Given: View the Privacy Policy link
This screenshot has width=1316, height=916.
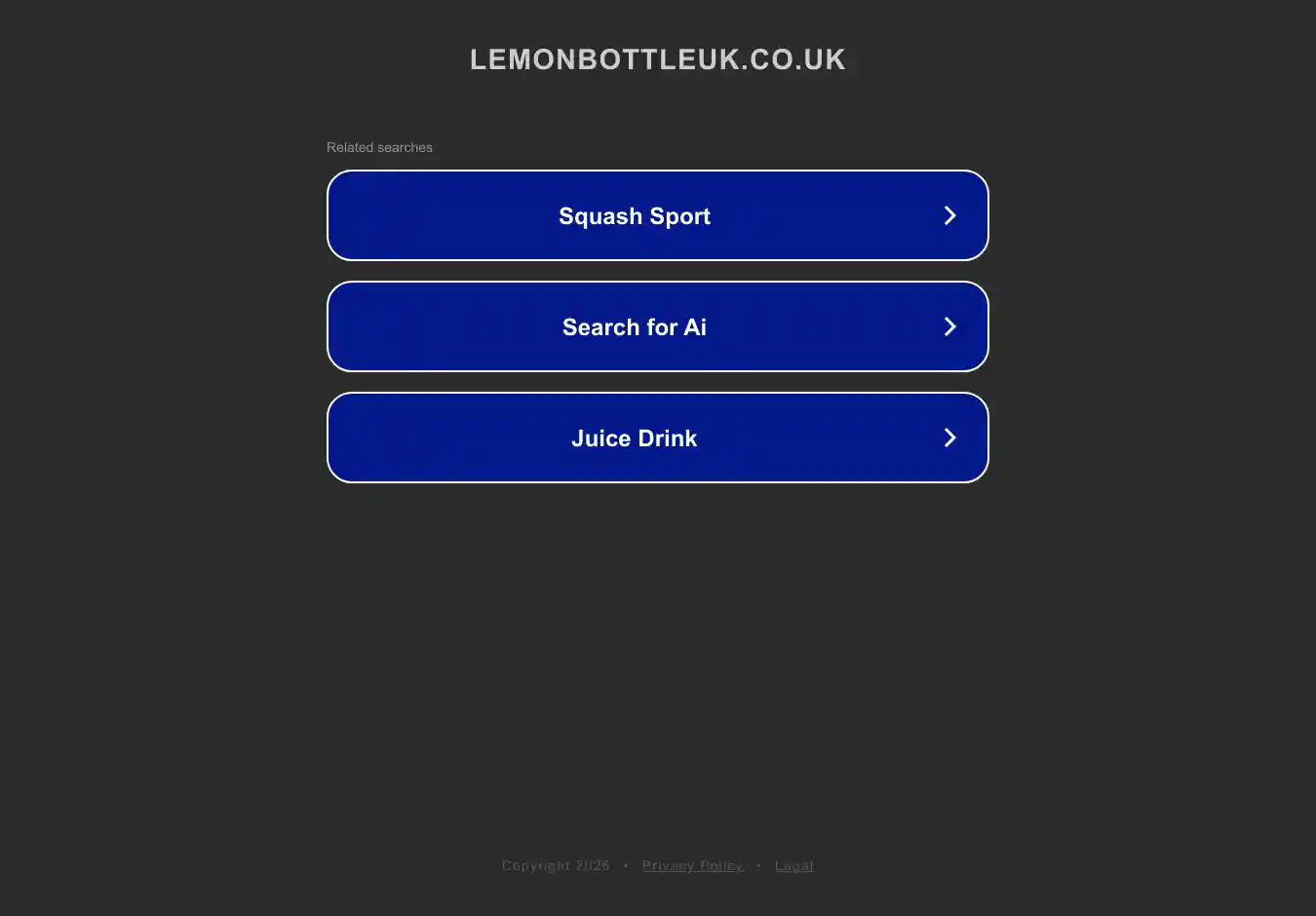Looking at the screenshot, I should click(692, 865).
